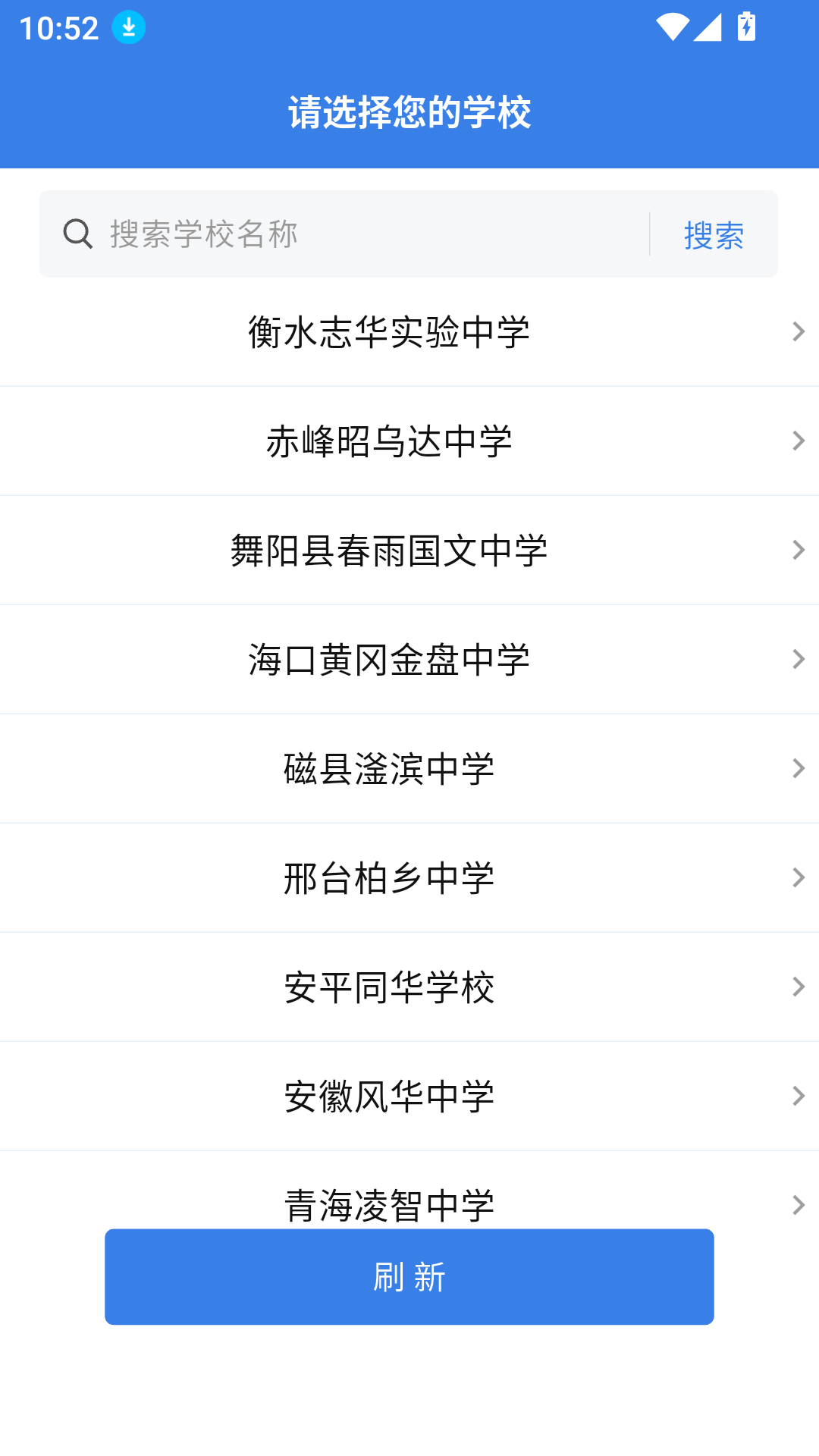Select 邢台柏乡中学 entry
Viewport: 819px width, 1456px height.
(x=390, y=877)
